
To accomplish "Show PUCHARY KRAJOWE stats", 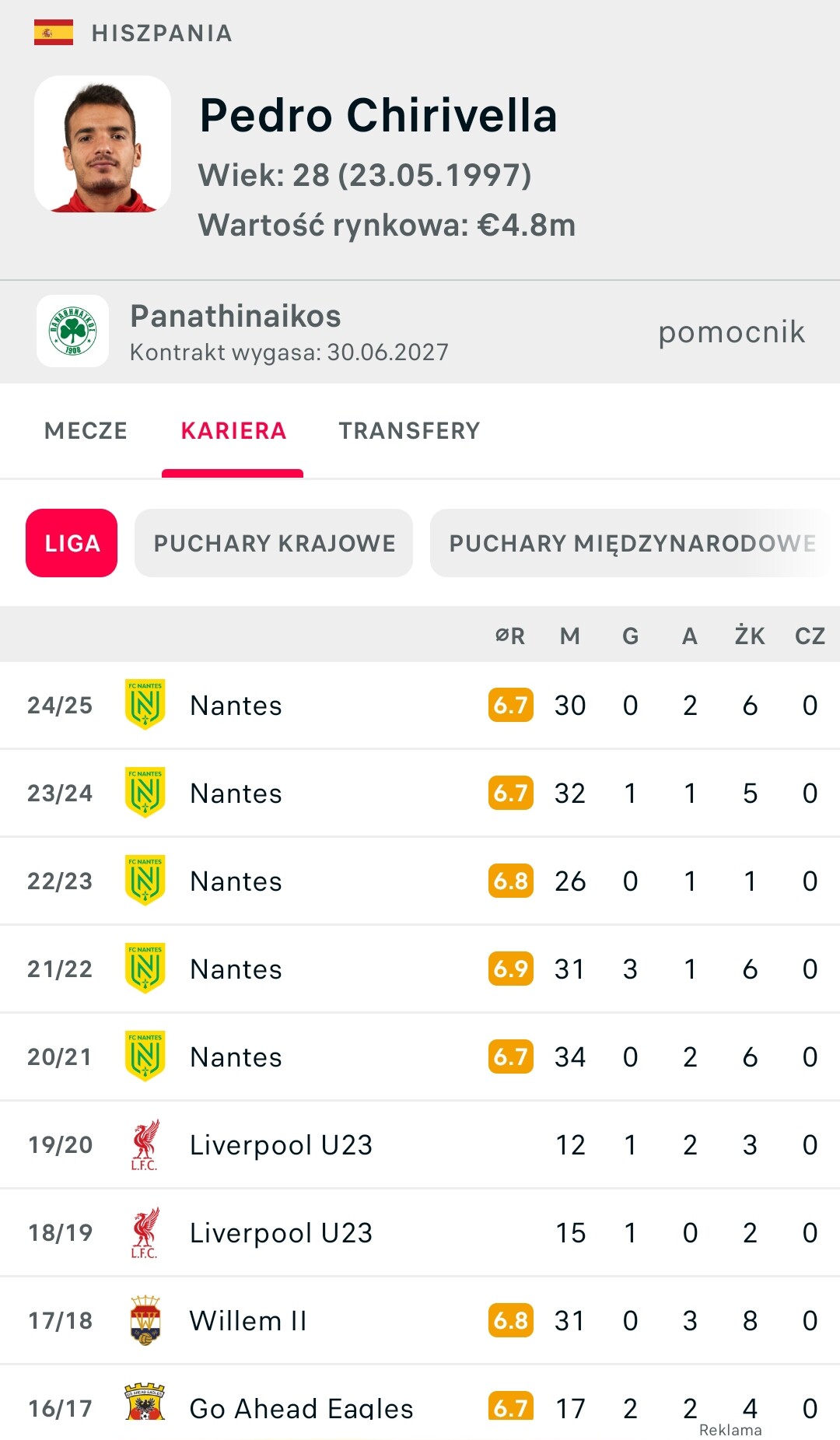I will (274, 543).
